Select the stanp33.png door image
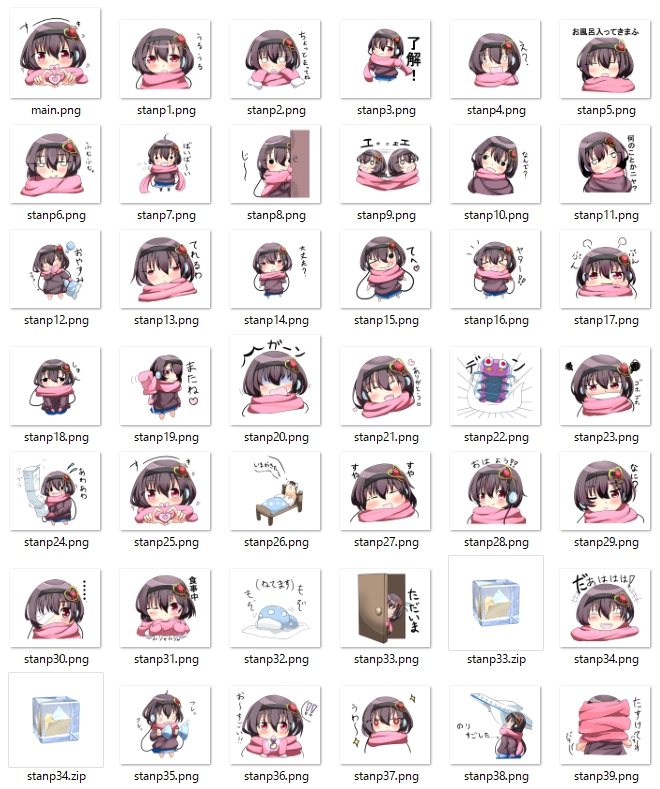 coord(385,608)
